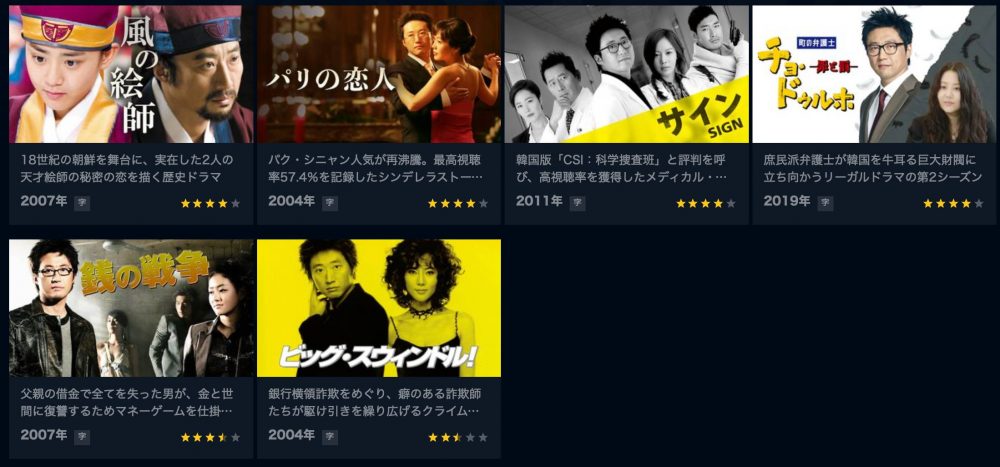Image resolution: width=1000 pixels, height=467 pixels.
Task: Open the パリの恋人 drama card
Action: pyautogui.click(x=379, y=75)
